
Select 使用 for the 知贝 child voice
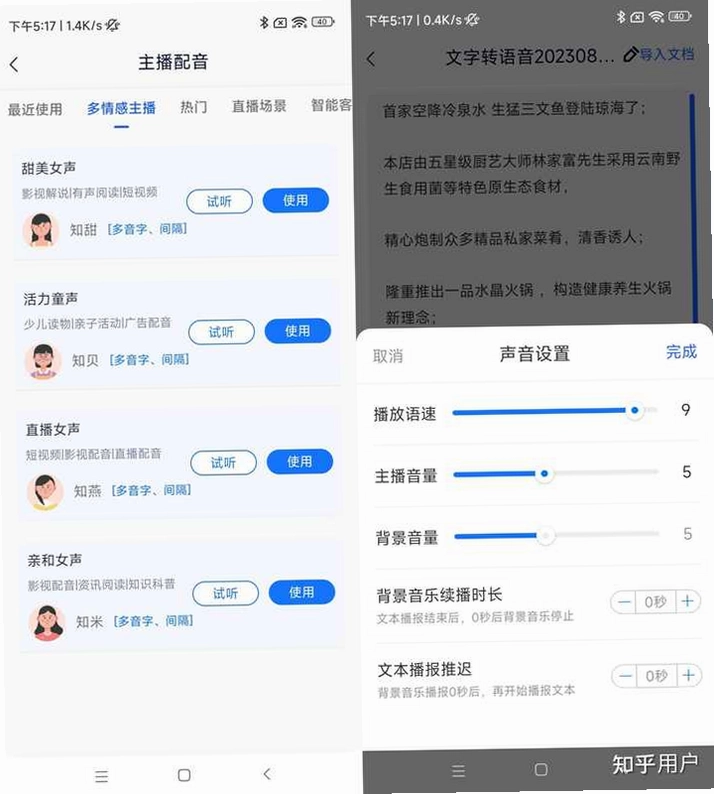(x=298, y=331)
